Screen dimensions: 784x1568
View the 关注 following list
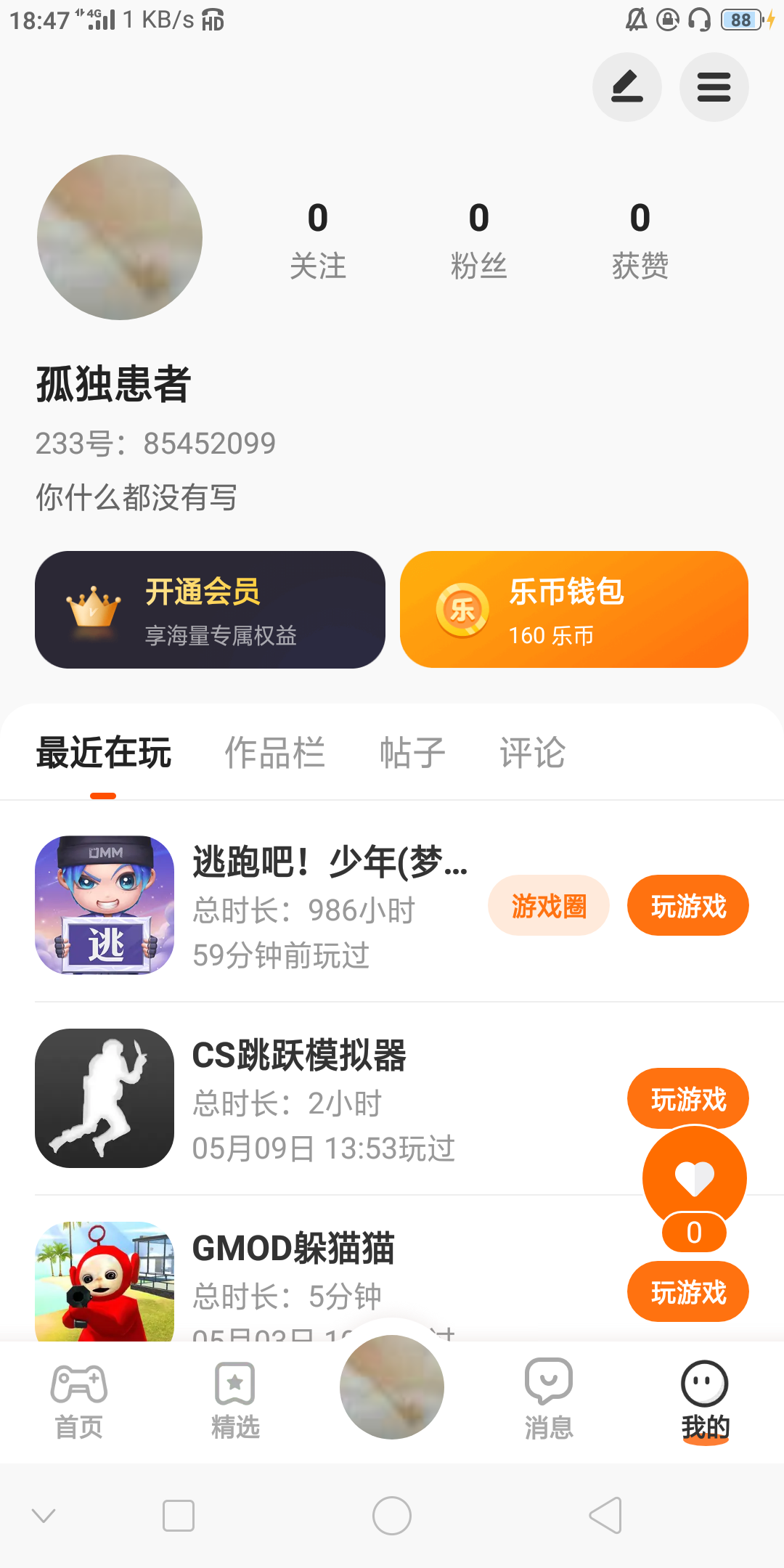[x=318, y=240]
